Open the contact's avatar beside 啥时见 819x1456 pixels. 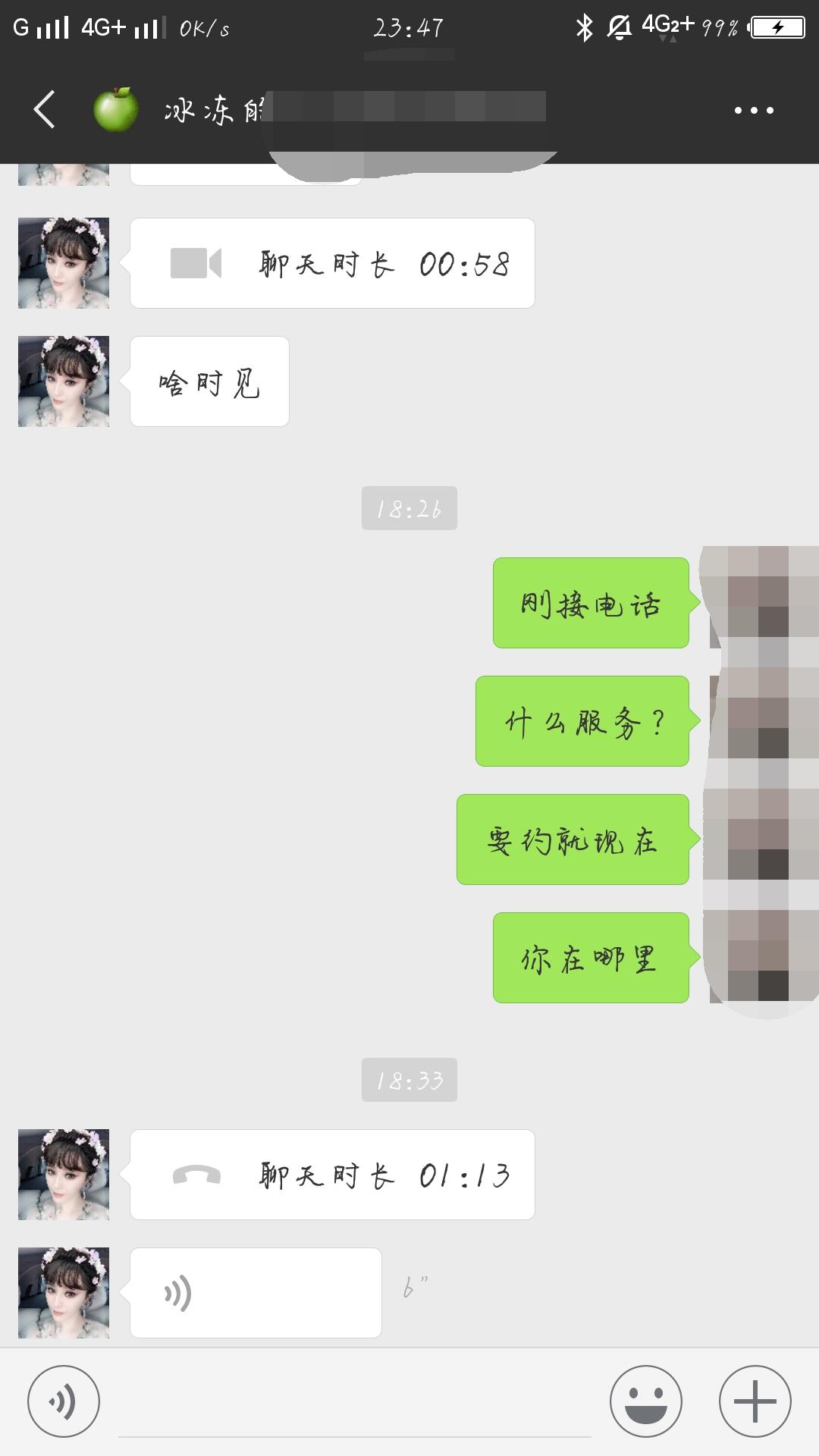click(64, 381)
